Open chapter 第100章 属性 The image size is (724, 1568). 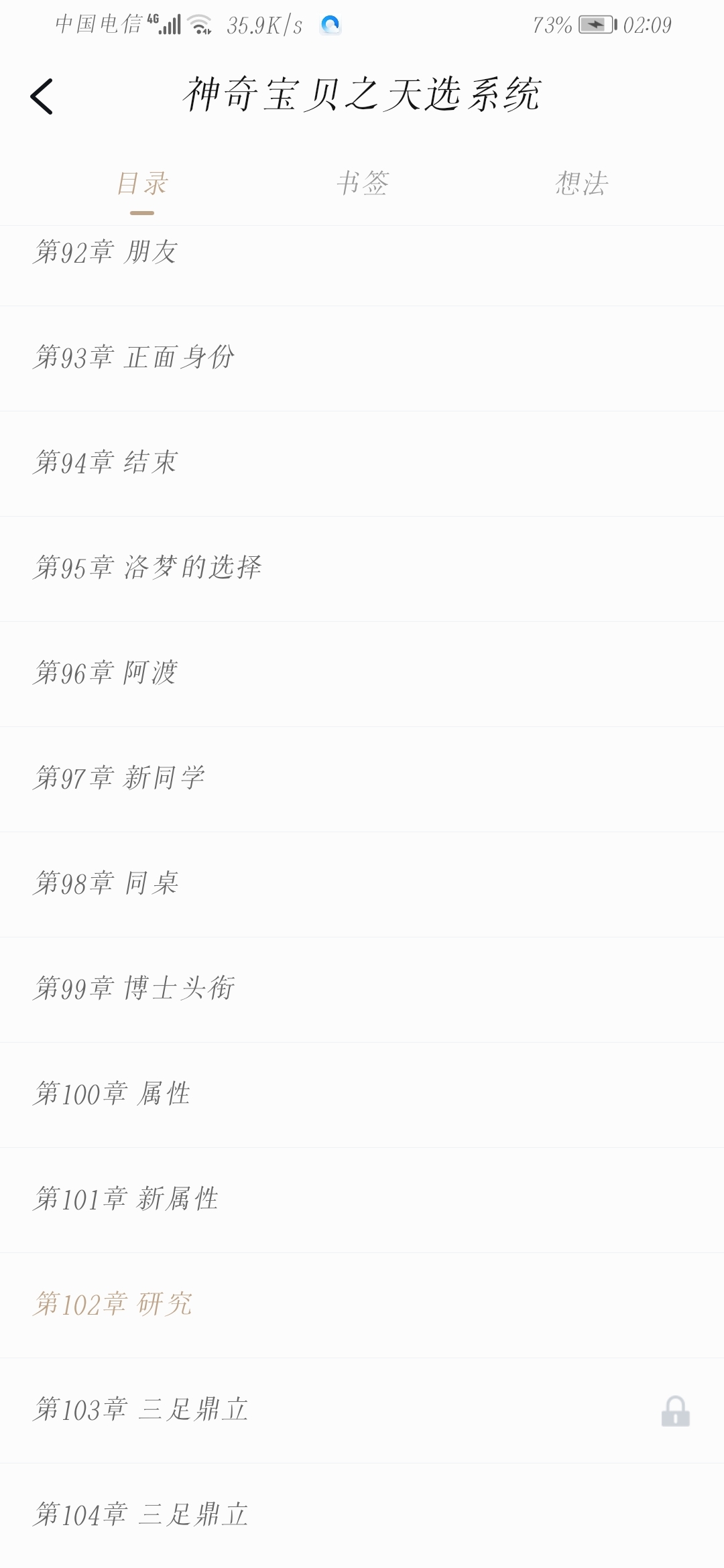(362, 1095)
